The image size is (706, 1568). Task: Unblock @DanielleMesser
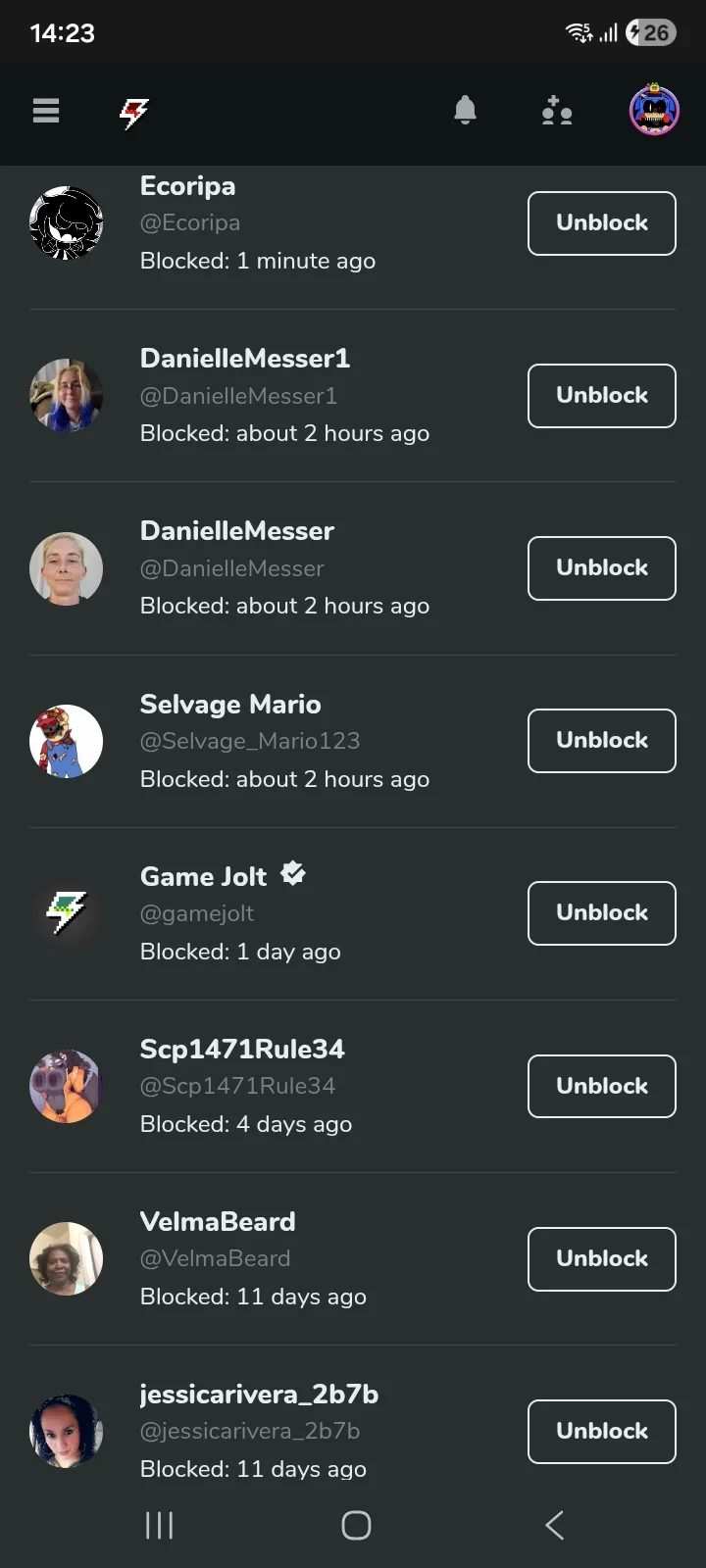(601, 568)
